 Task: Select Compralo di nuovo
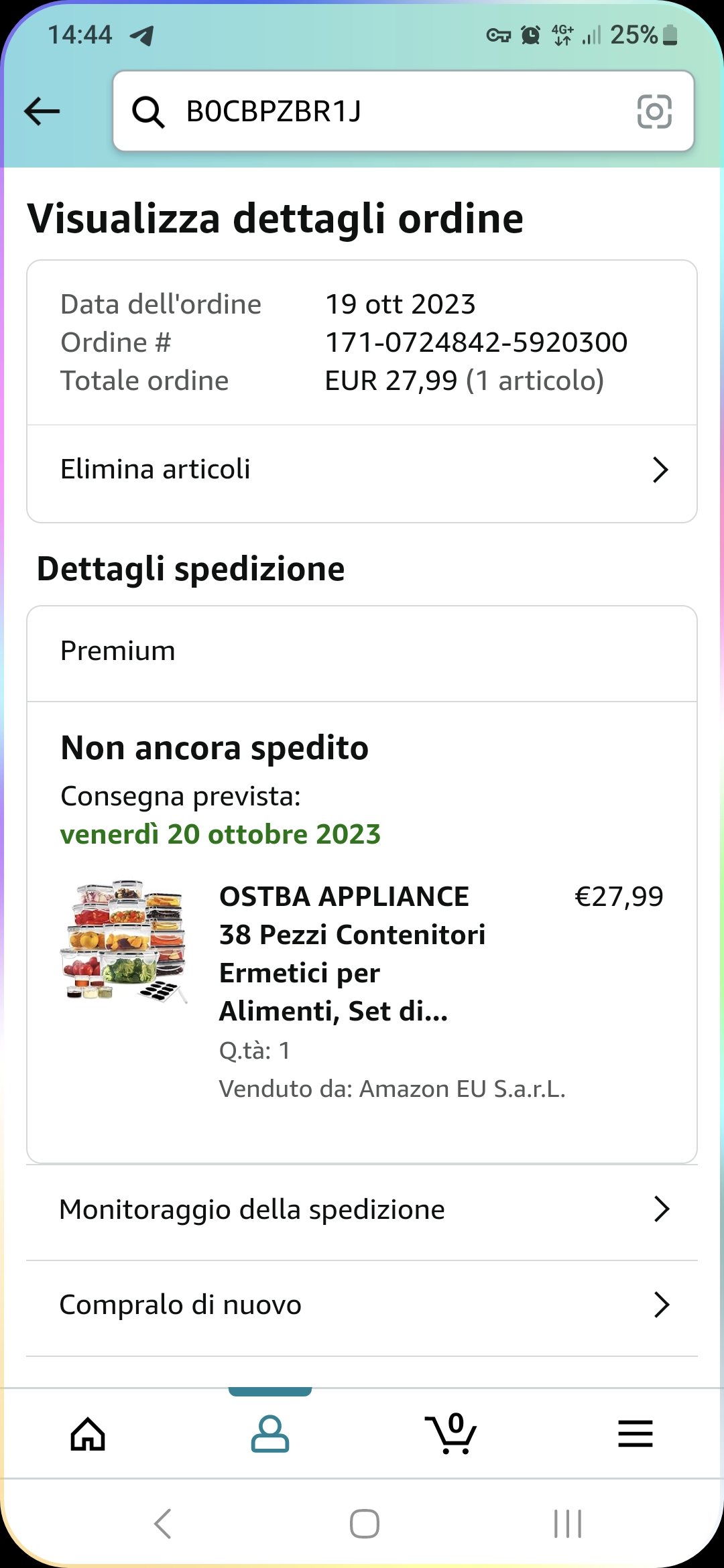click(362, 1305)
